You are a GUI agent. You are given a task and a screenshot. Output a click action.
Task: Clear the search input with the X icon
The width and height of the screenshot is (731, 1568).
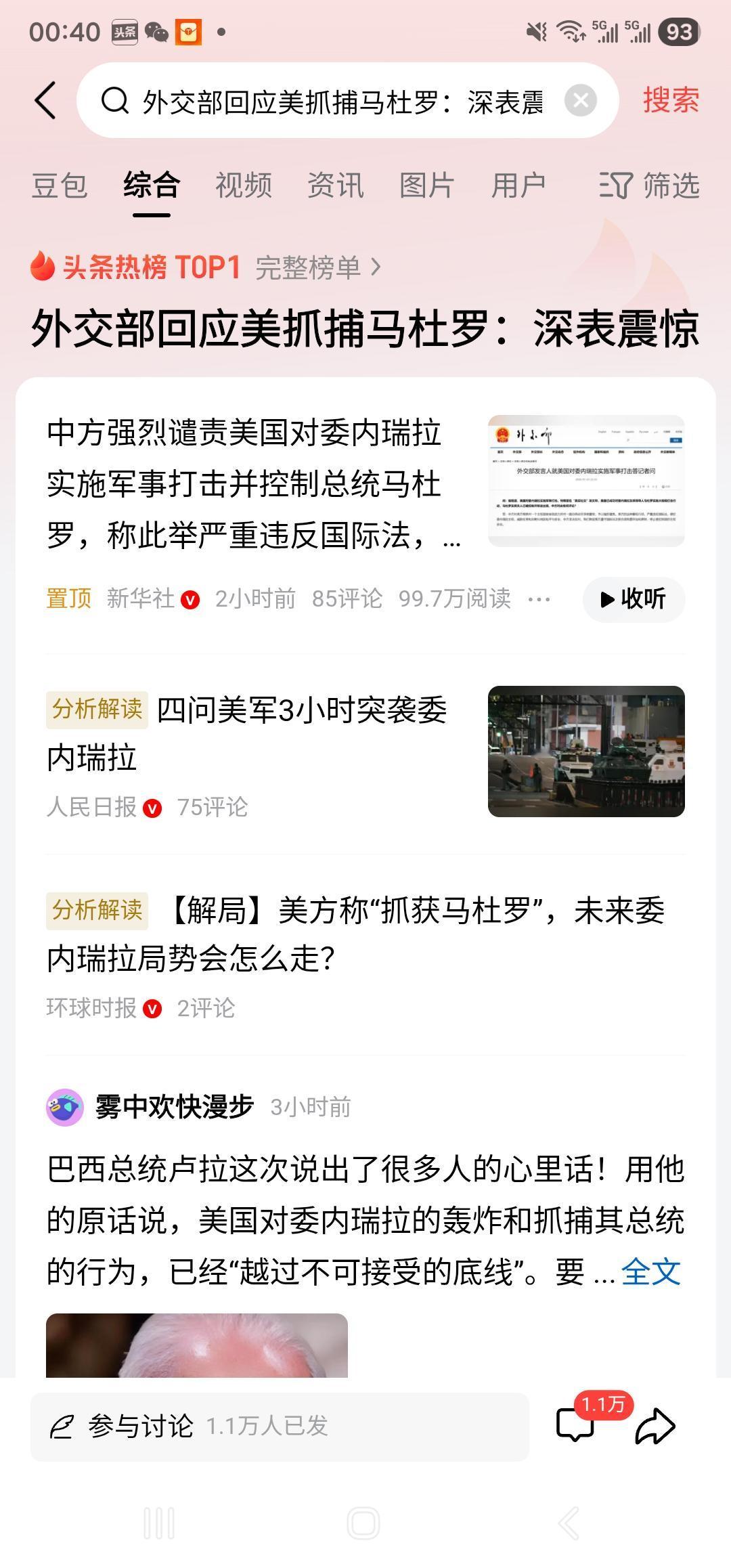(x=581, y=99)
